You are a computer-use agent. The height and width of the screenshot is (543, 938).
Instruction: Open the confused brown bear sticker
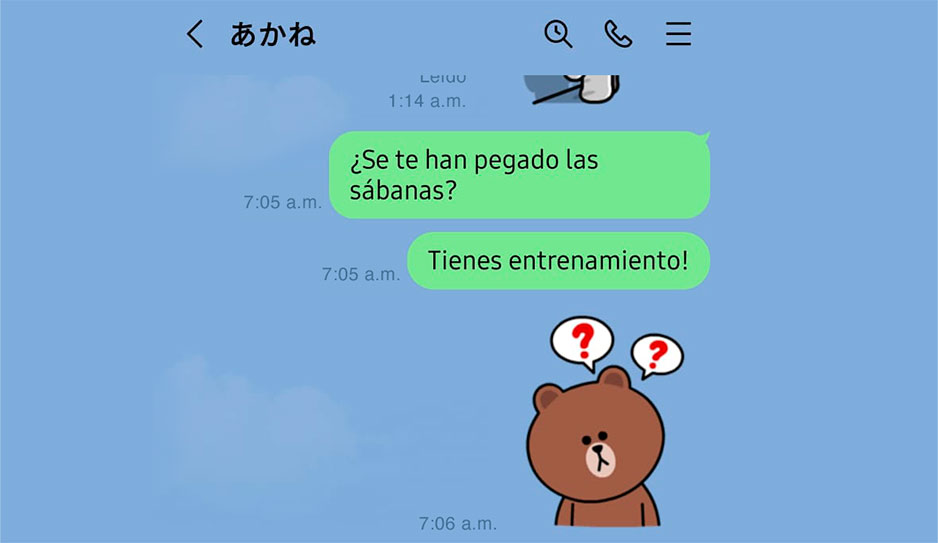coord(602,425)
